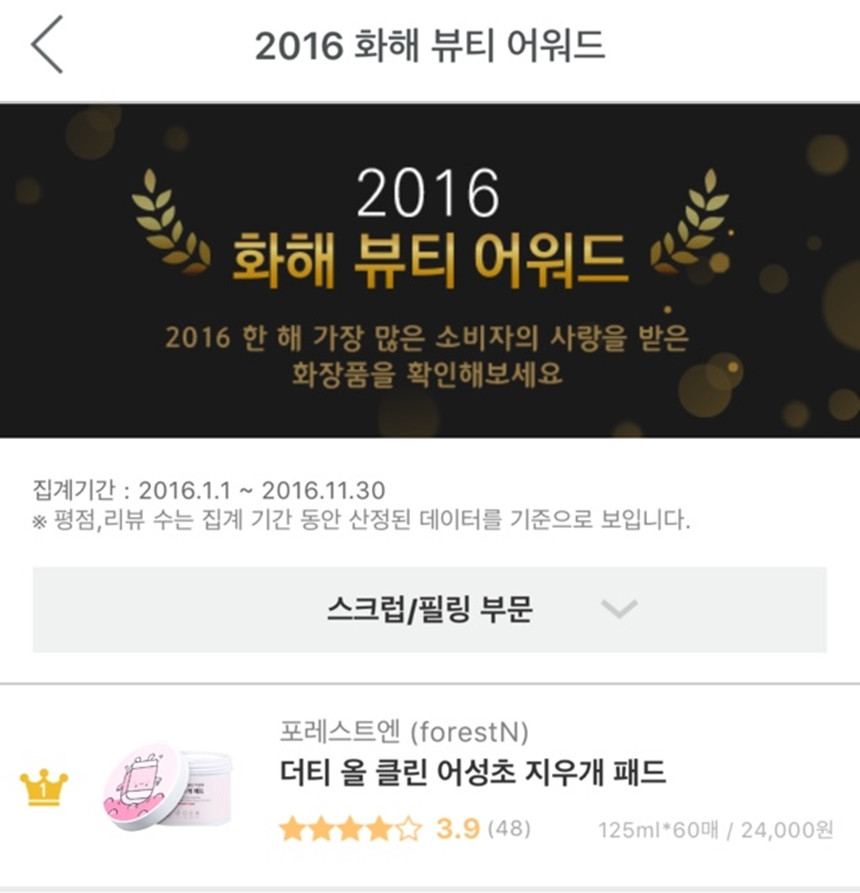Viewport: 860px width, 893px height.
Task: Go back using the top-left arrow
Action: pyautogui.click(x=47, y=44)
